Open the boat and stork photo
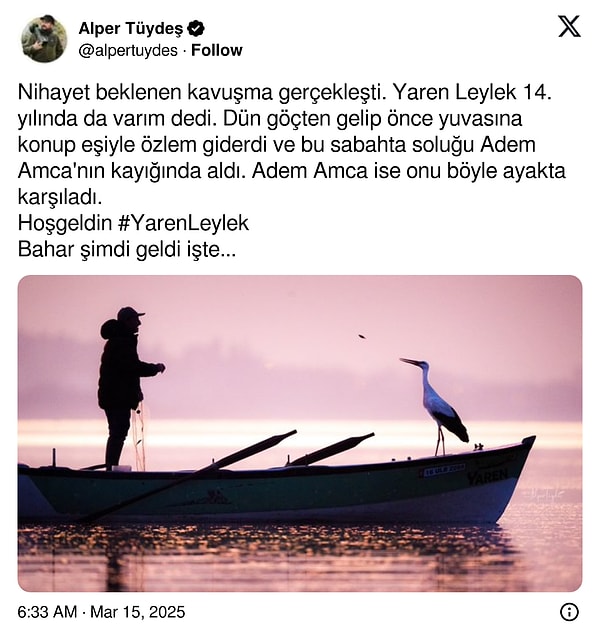Image resolution: width=600 pixels, height=642 pixels. click(299, 433)
